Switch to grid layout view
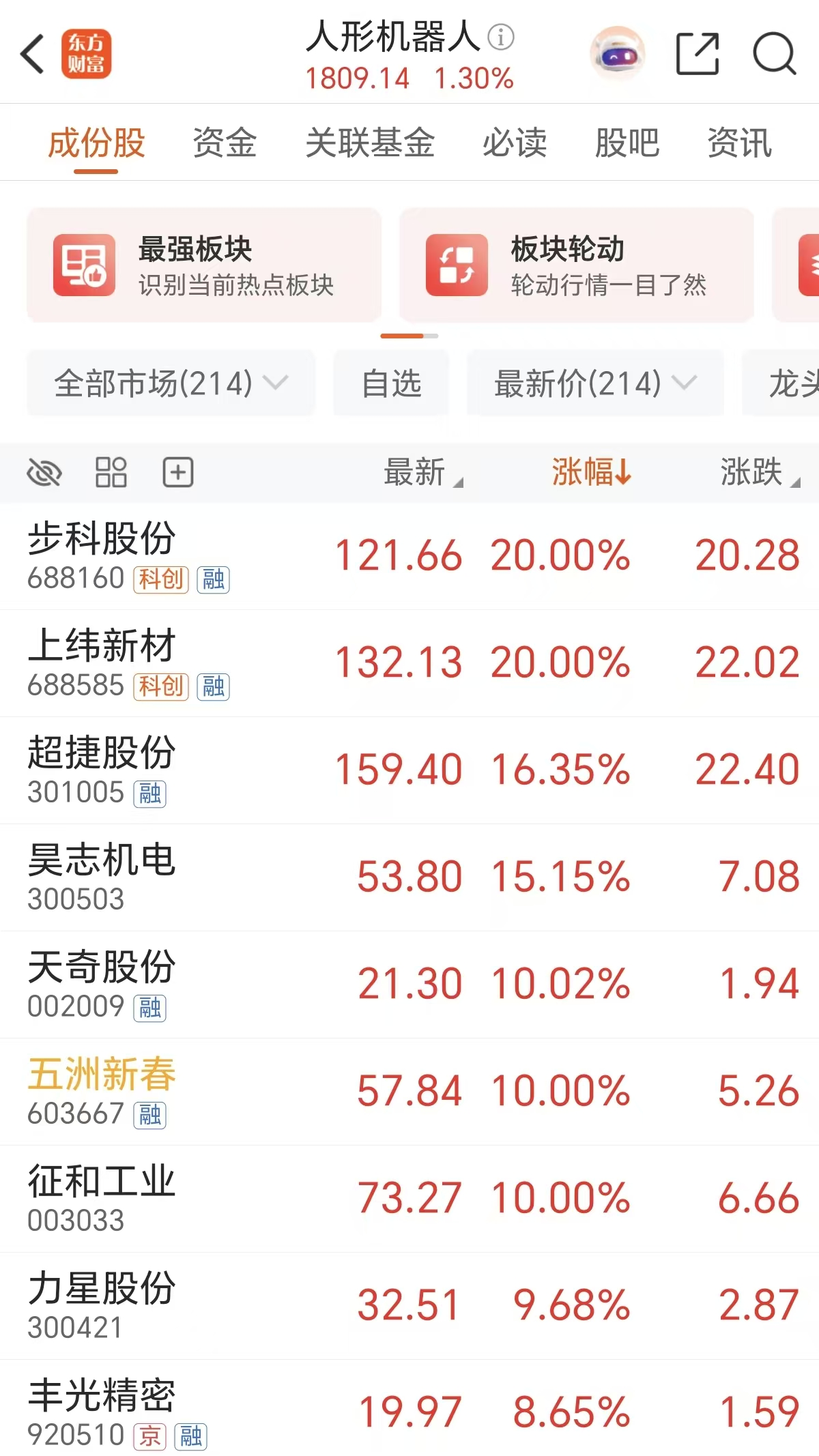This screenshot has height=1456, width=819. 111,472
